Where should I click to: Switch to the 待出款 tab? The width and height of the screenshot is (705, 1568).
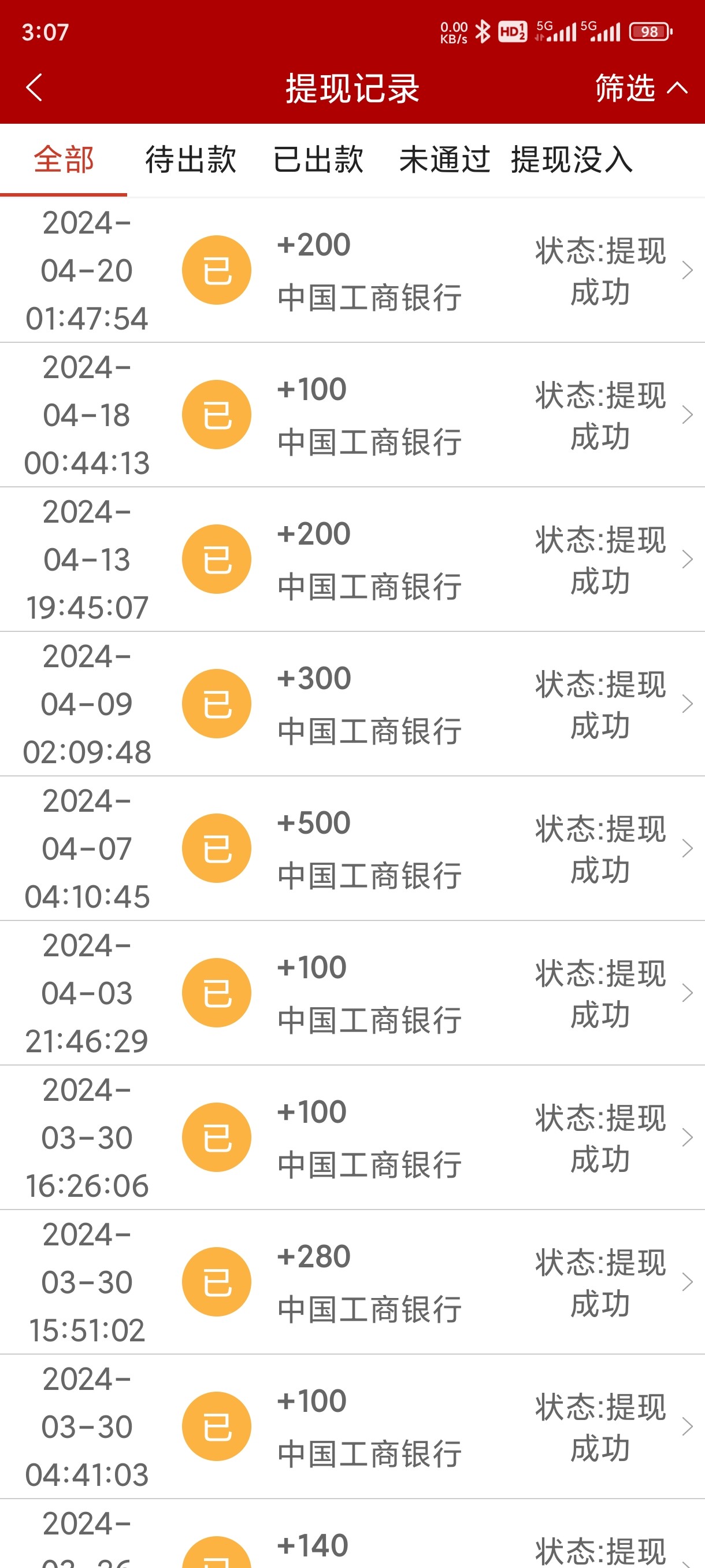[190, 160]
